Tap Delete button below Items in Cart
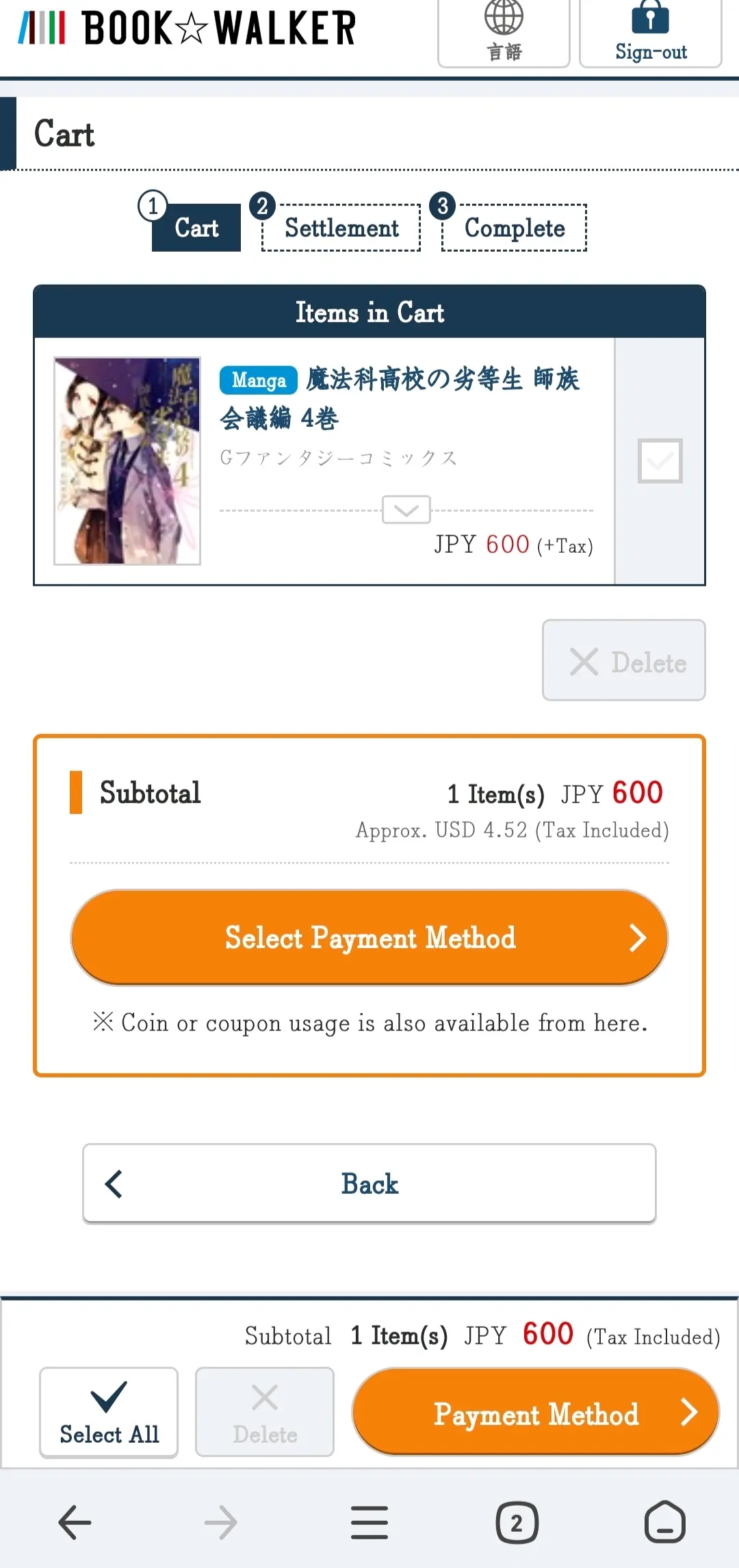The image size is (739, 1568). coord(623,660)
